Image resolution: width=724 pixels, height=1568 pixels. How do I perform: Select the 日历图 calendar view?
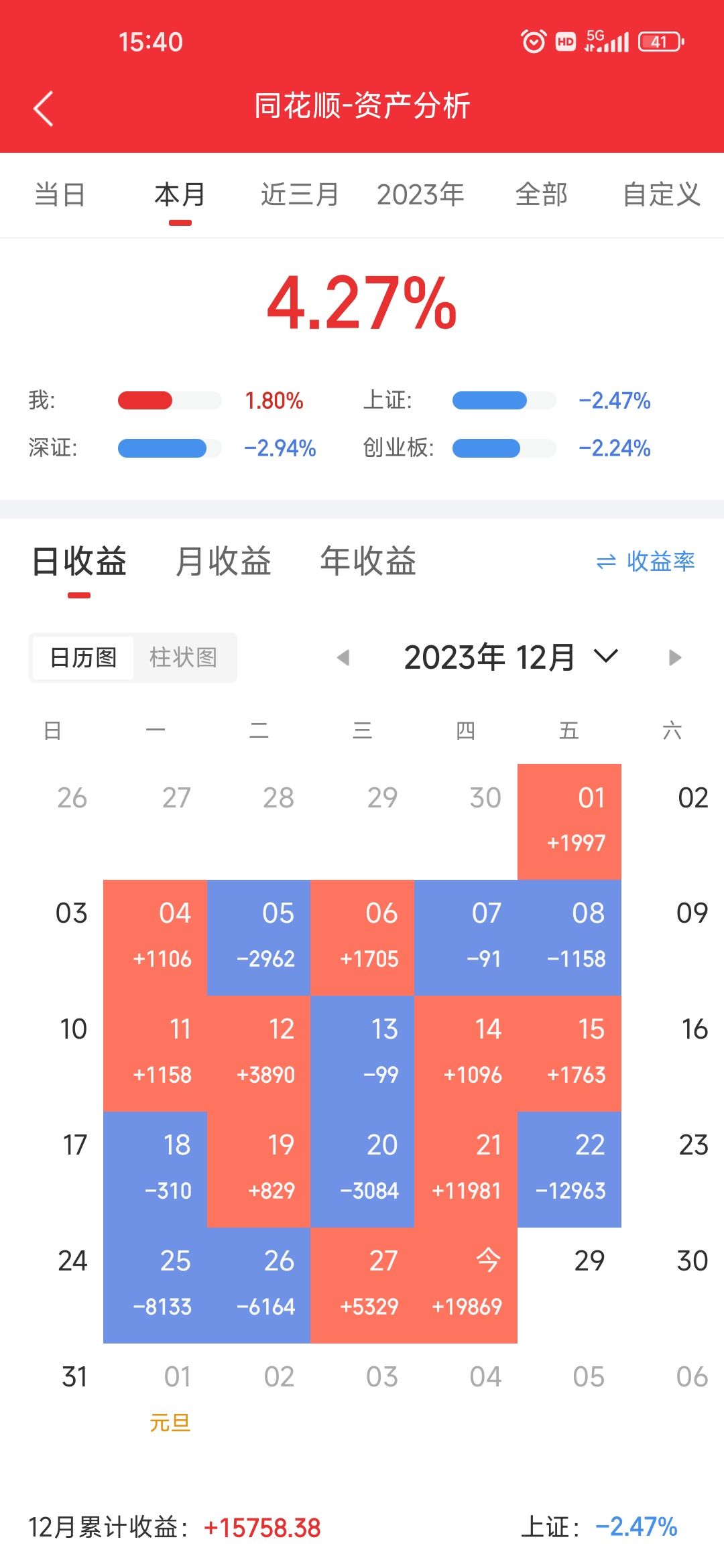point(83,657)
